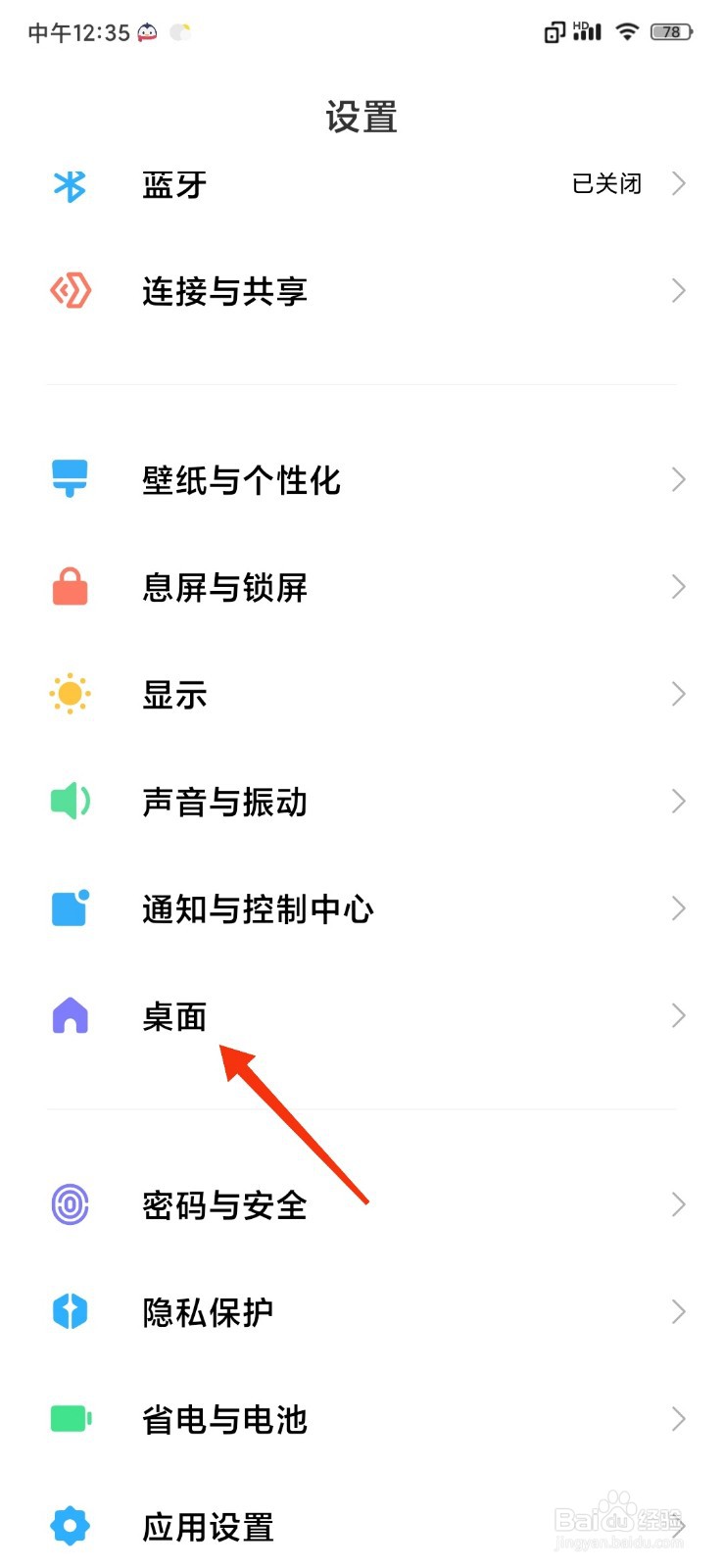Tap the Bluetooth icon

[x=69, y=185]
